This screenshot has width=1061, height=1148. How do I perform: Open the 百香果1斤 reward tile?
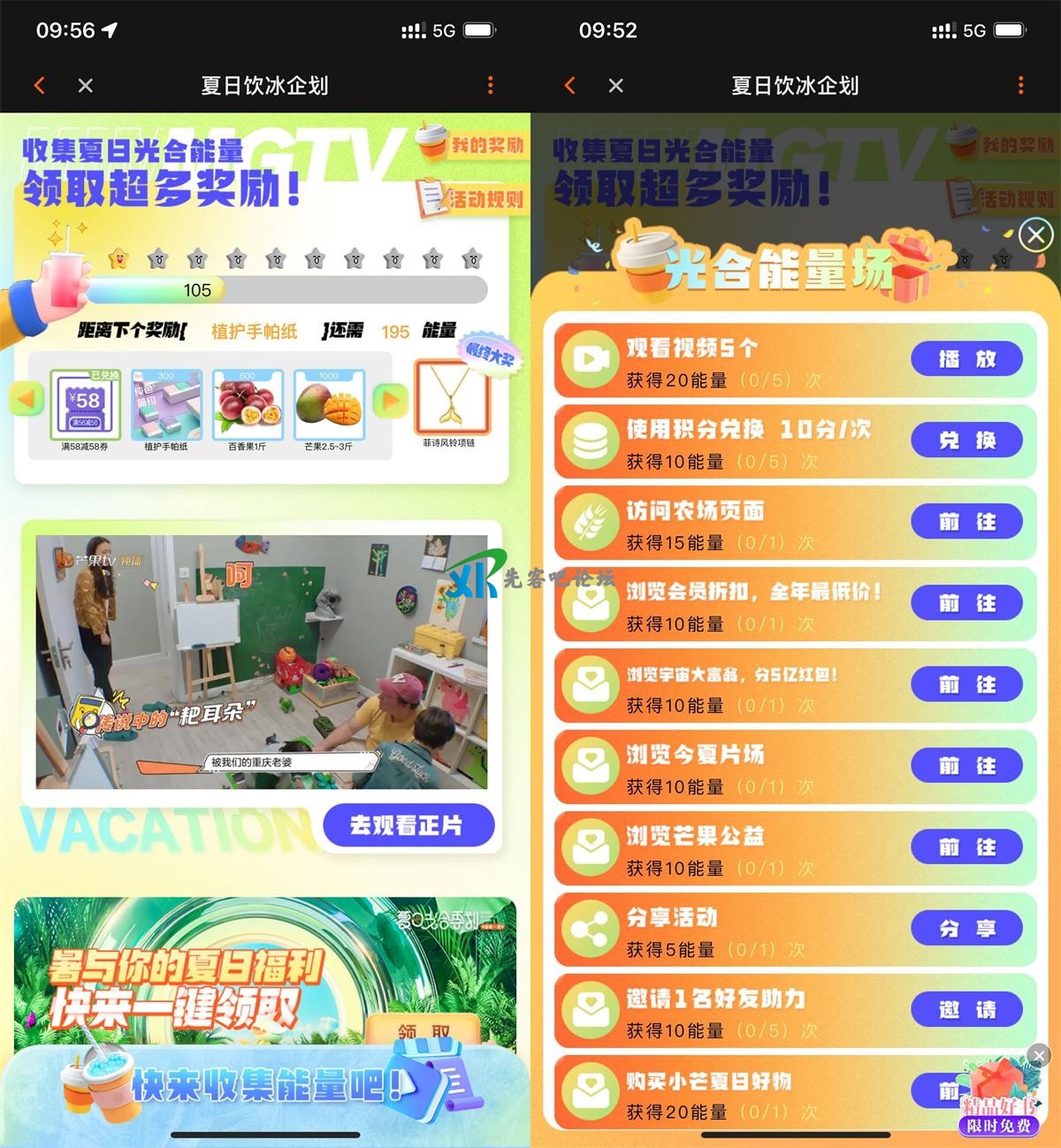click(248, 406)
